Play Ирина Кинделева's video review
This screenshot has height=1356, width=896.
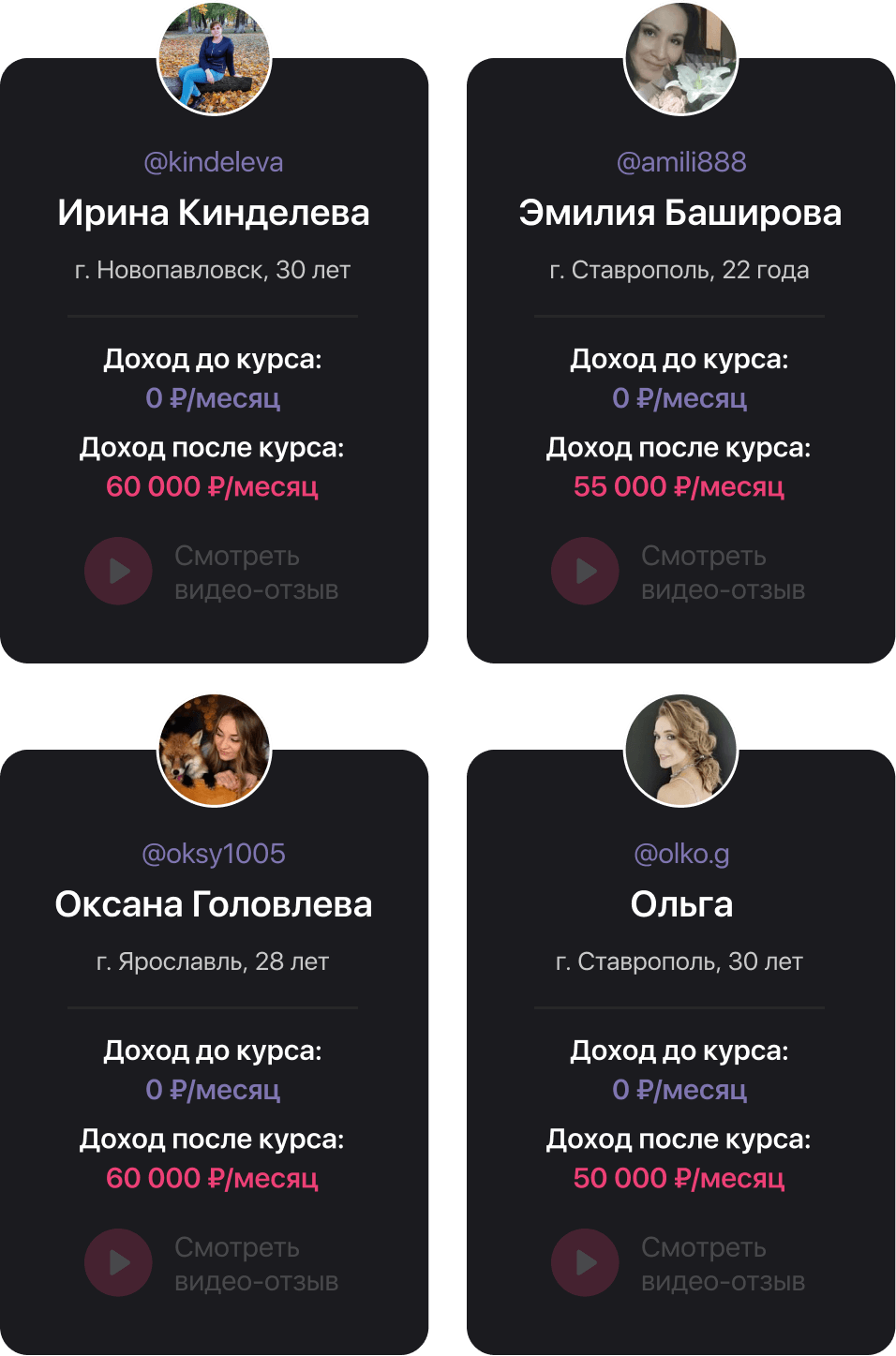[x=119, y=571]
